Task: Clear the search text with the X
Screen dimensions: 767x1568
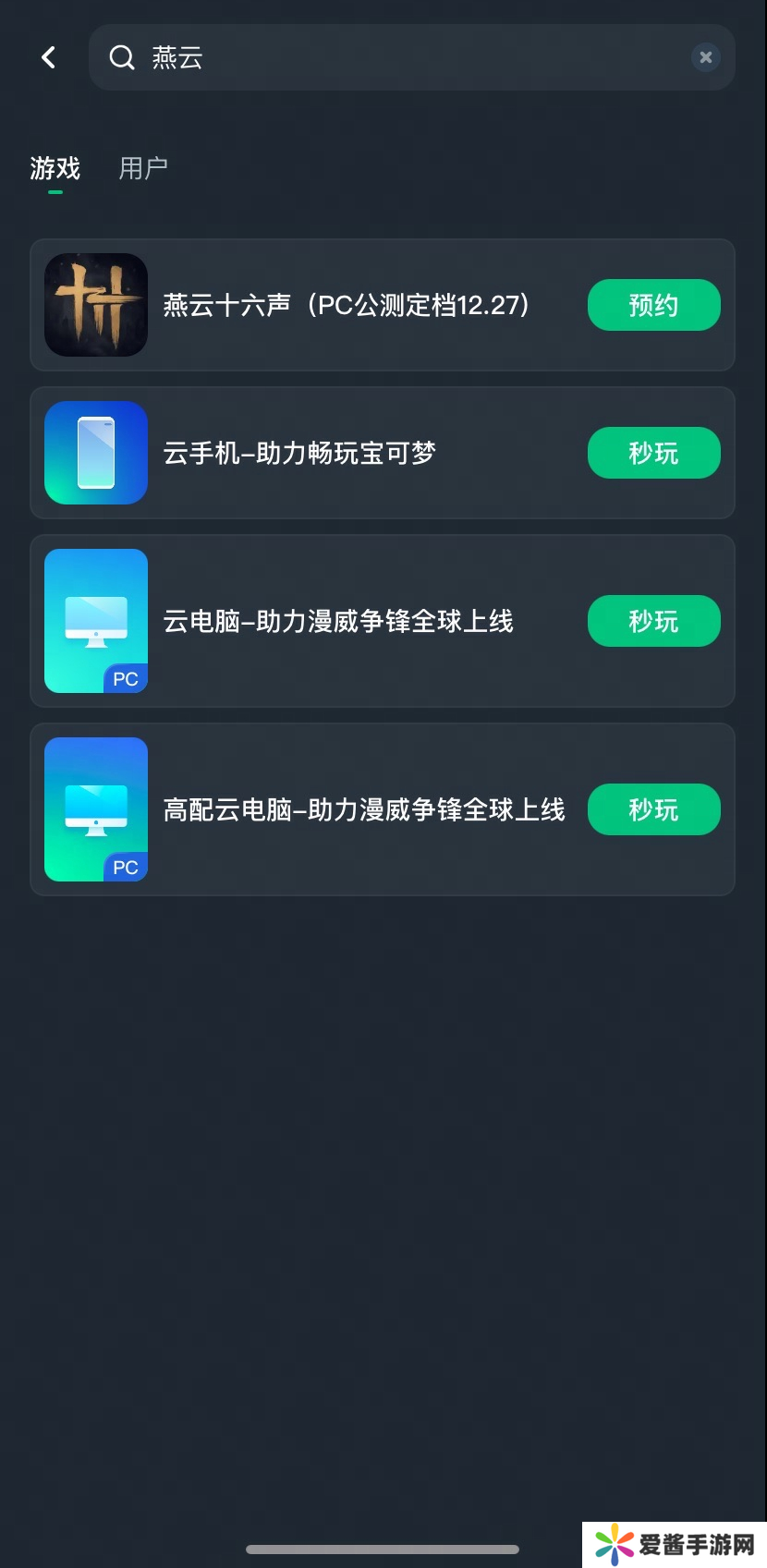Action: [x=705, y=57]
